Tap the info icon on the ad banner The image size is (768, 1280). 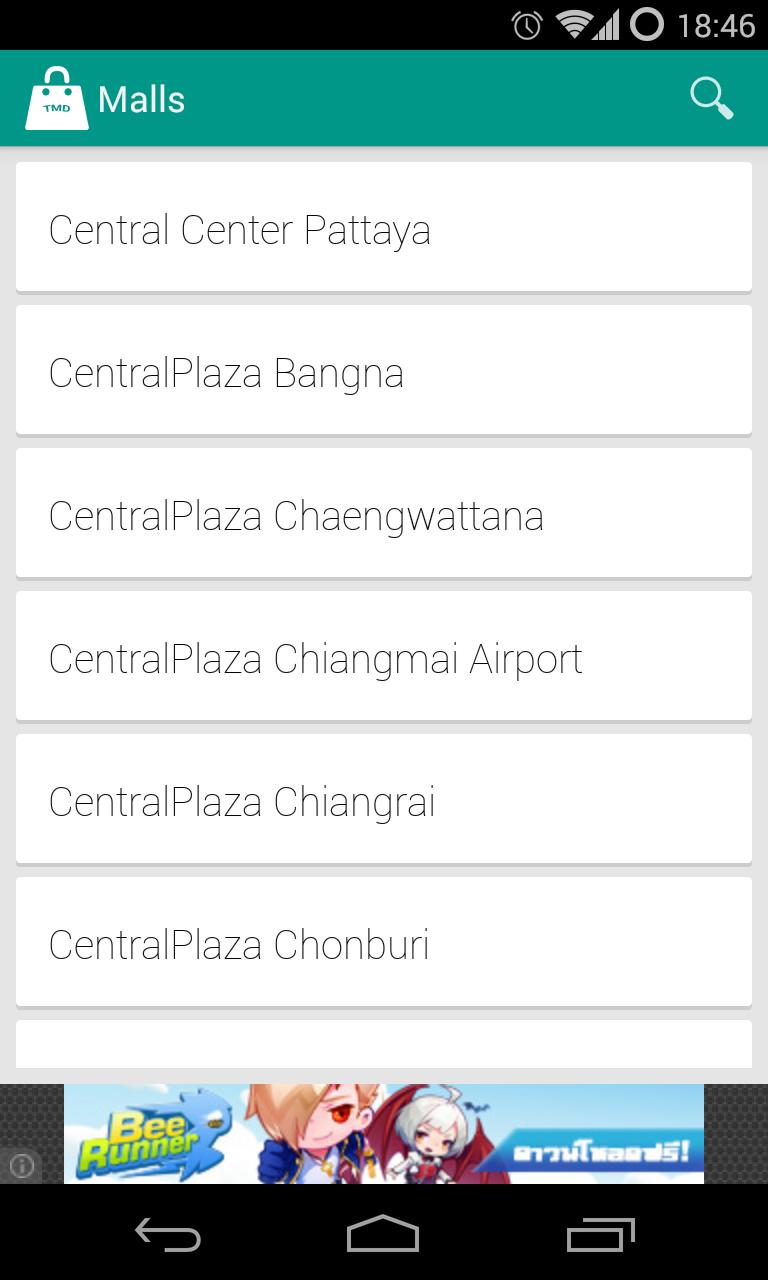pos(22,1166)
